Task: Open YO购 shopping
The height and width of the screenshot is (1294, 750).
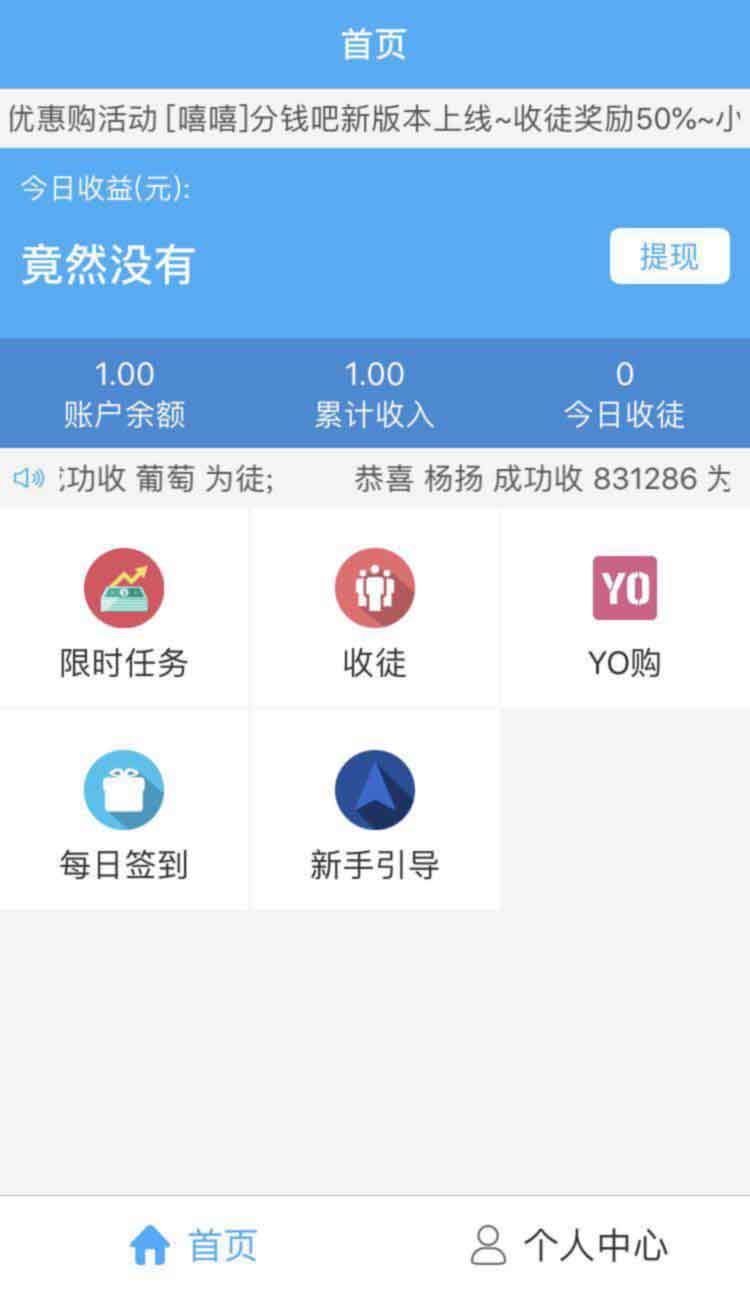Action: click(x=625, y=609)
